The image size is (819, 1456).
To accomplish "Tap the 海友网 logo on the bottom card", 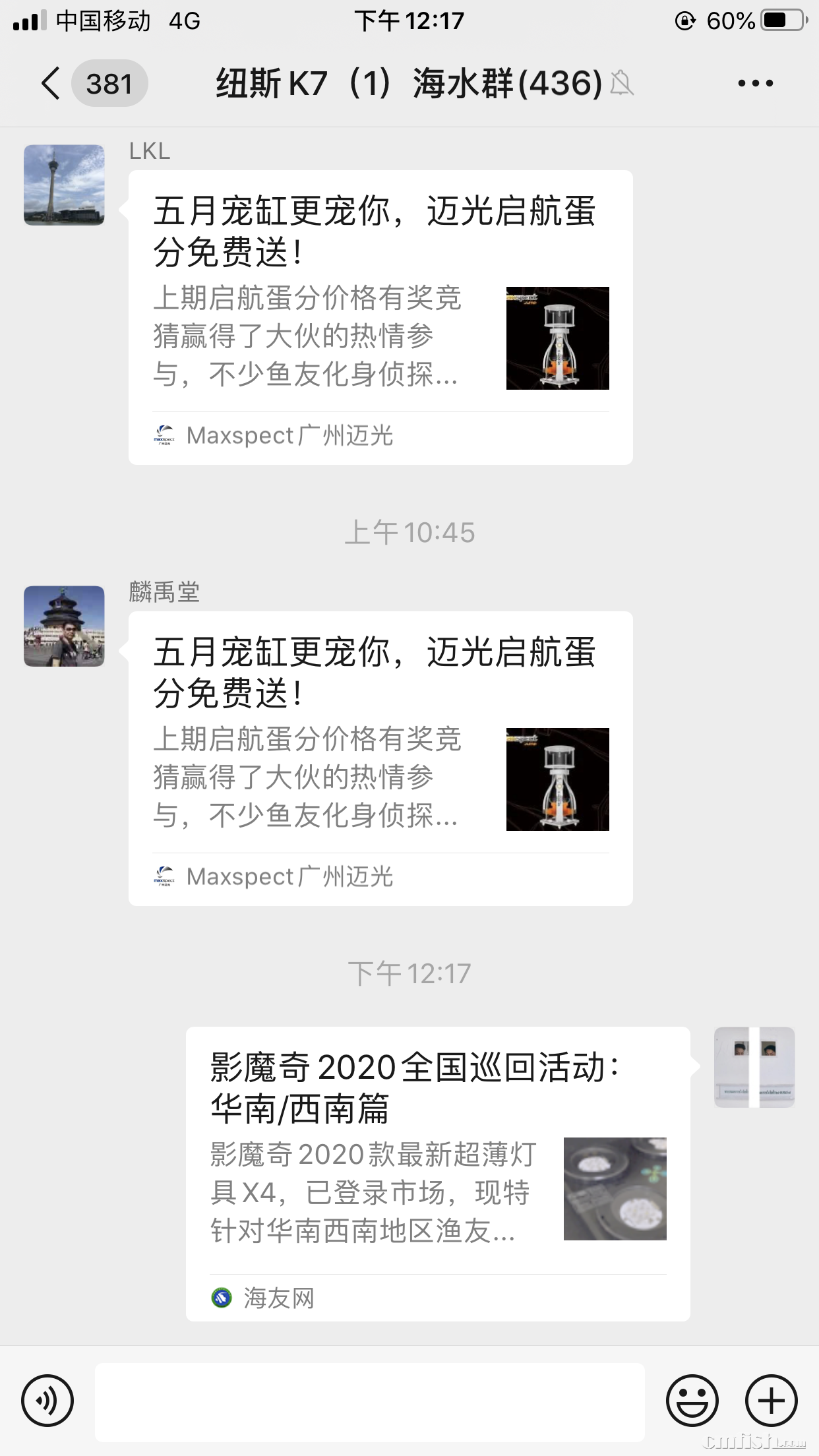I will (x=222, y=1298).
